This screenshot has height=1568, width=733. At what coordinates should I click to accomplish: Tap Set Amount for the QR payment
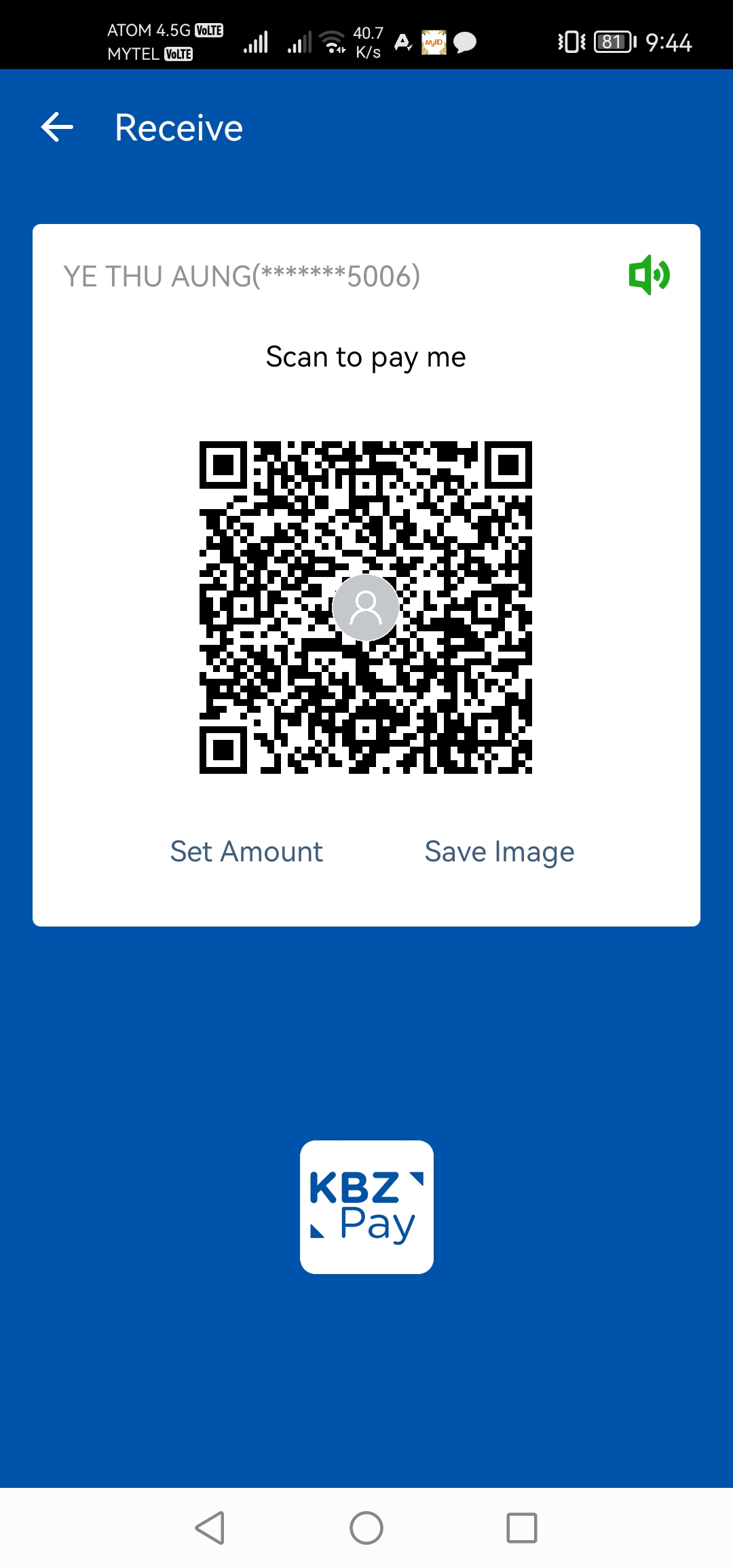(x=246, y=851)
